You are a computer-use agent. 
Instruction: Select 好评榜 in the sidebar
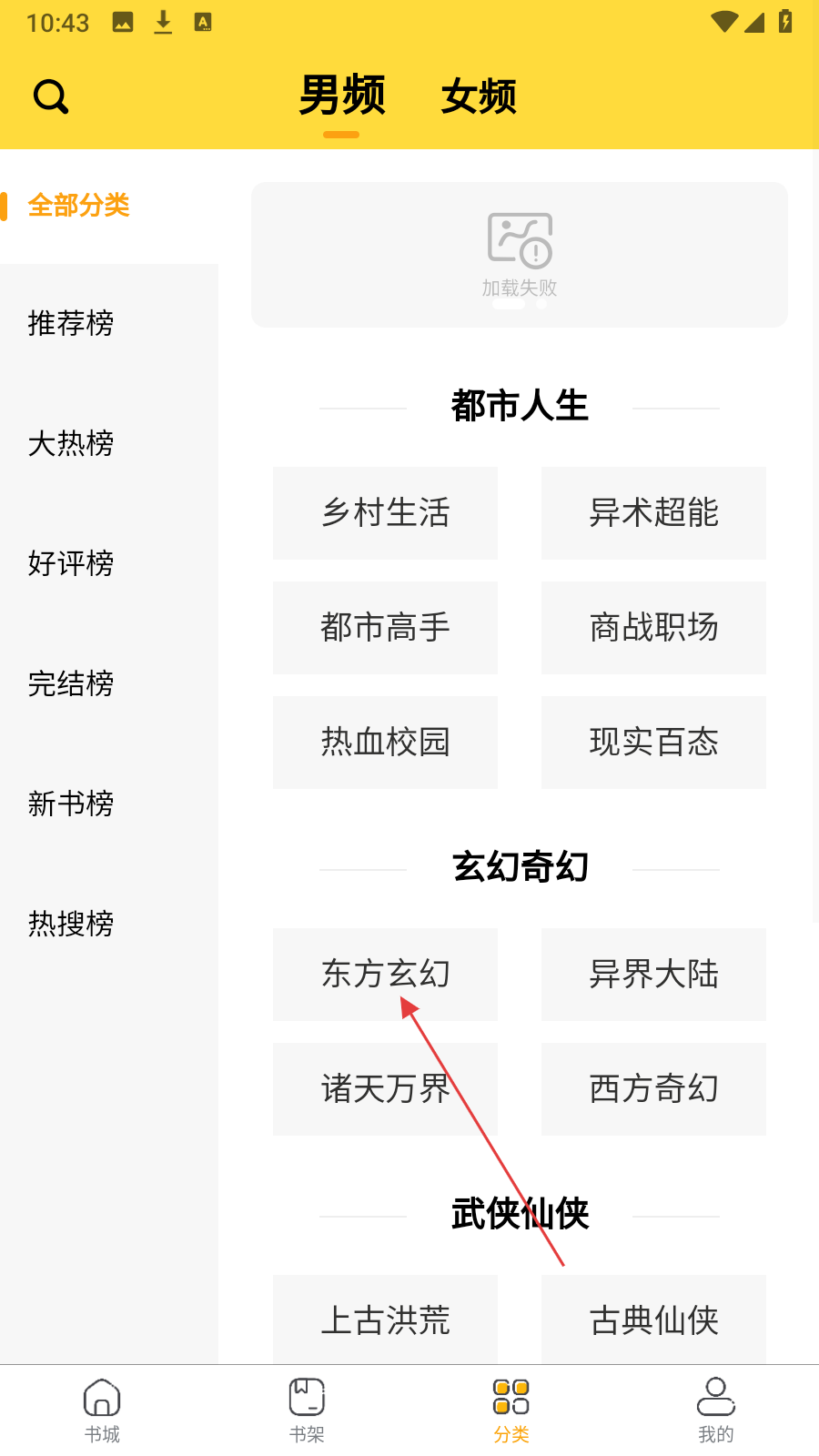(x=71, y=563)
